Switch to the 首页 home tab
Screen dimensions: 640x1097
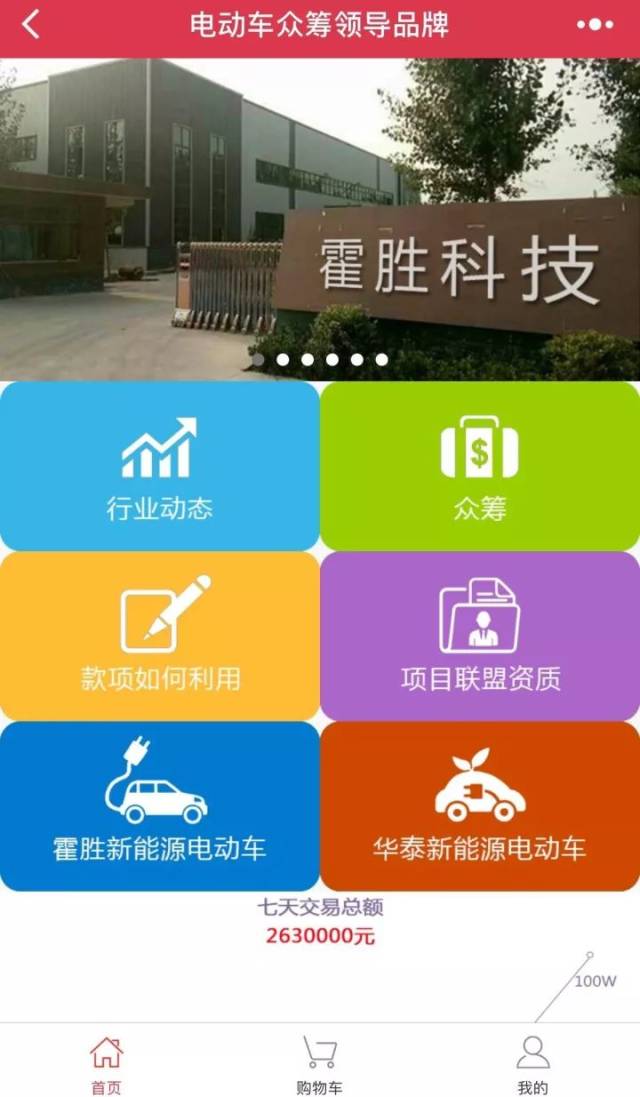pyautogui.click(x=106, y=1064)
